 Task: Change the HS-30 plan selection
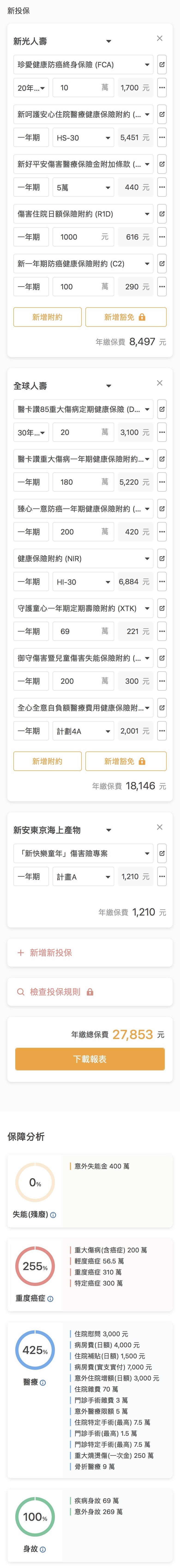83,138
